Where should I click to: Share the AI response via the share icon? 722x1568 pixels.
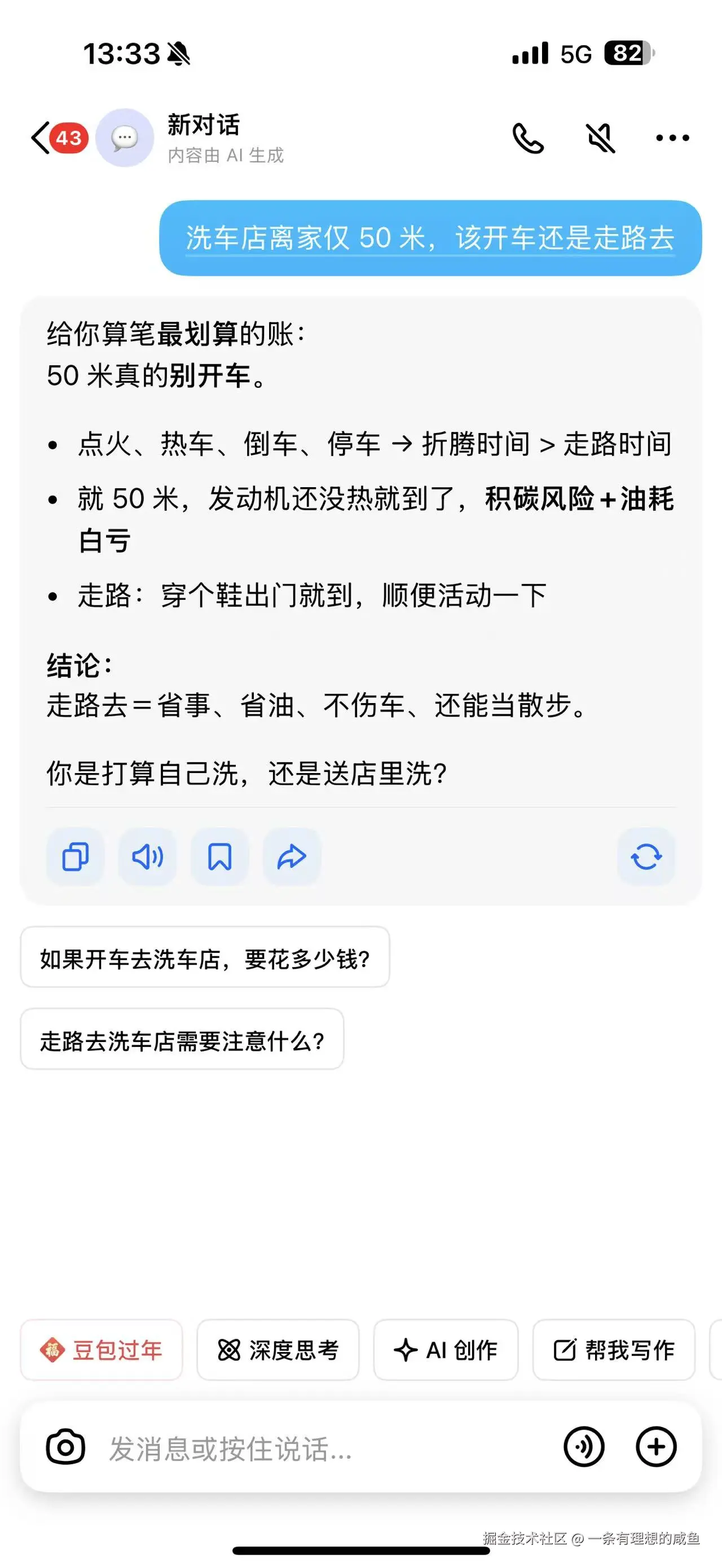[292, 856]
